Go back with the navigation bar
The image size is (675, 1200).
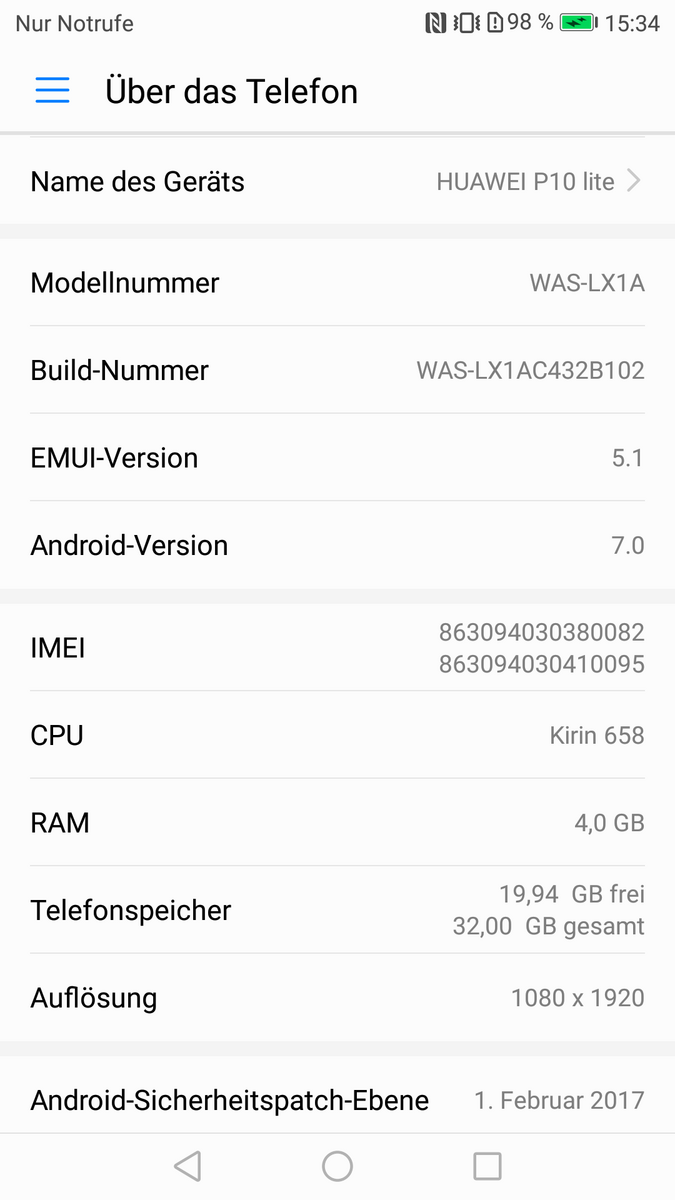click(x=187, y=1166)
